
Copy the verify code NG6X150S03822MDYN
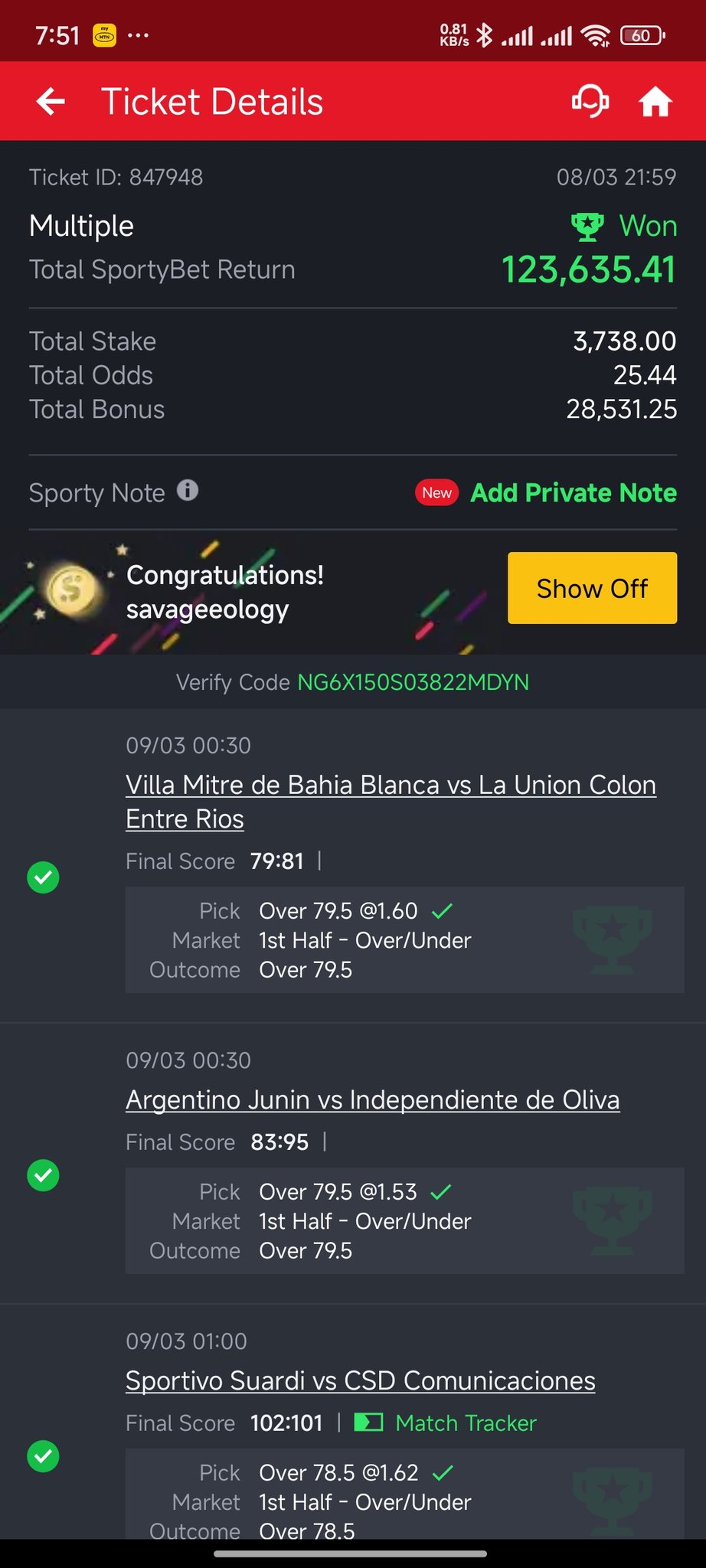pyautogui.click(x=413, y=682)
